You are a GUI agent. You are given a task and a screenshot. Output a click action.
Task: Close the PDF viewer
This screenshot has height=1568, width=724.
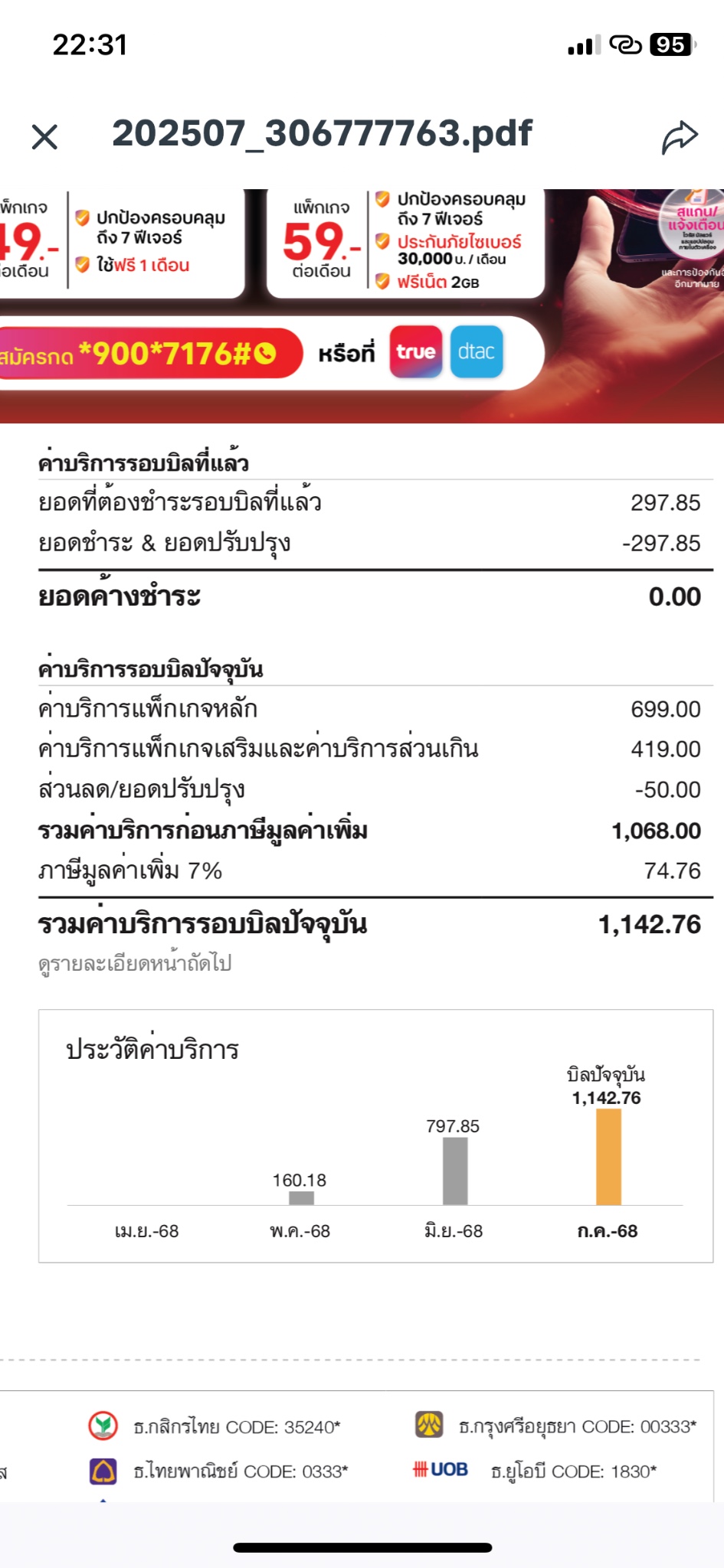tap(44, 137)
